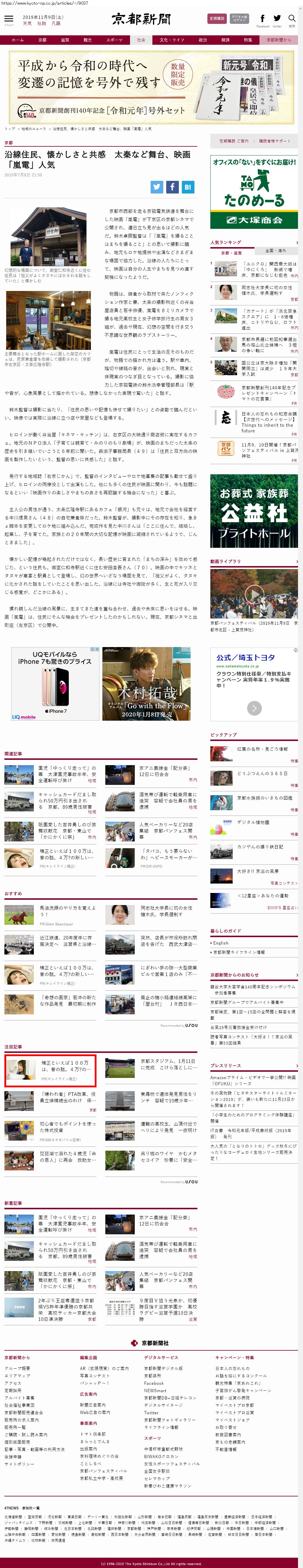Share the article on Twitter
Image resolution: width=303 pixels, height=1568 pixels.
click(157, 187)
